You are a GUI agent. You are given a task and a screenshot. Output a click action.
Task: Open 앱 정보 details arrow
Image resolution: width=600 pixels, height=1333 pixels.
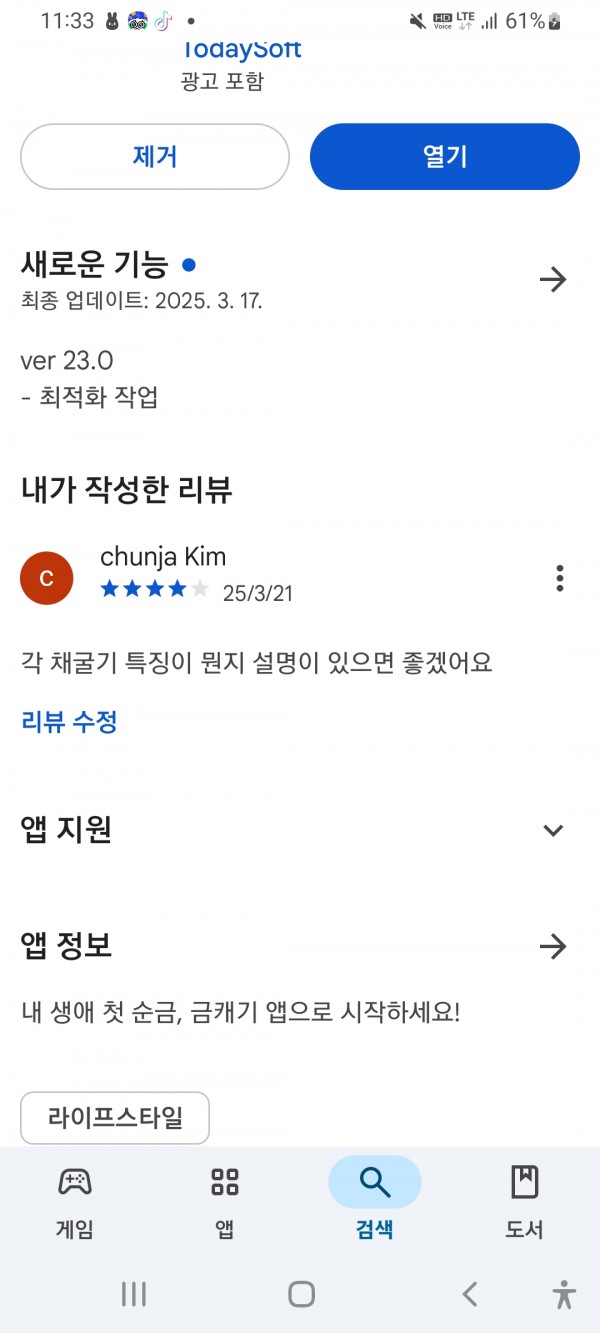553,946
